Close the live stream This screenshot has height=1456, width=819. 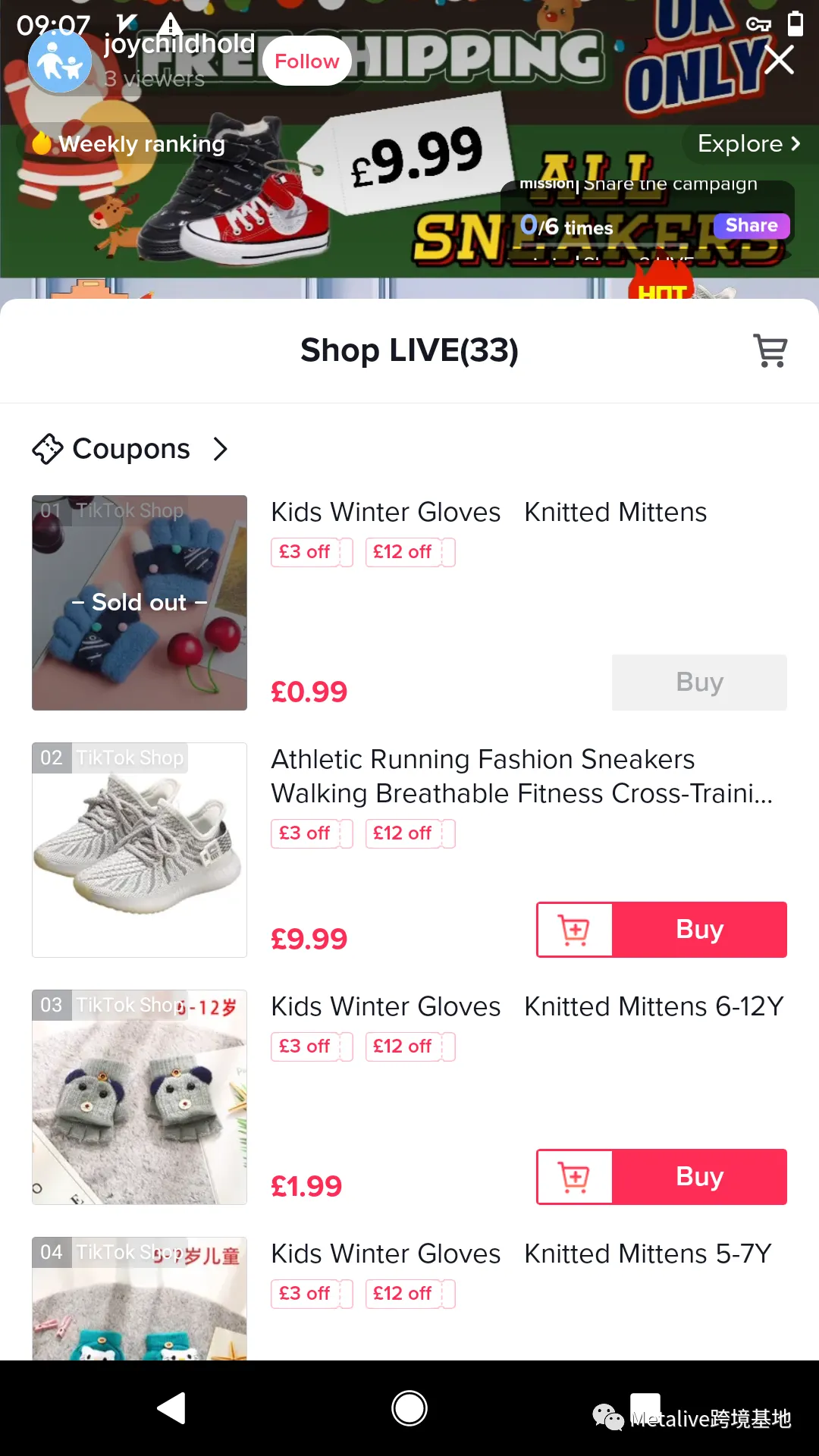[779, 60]
